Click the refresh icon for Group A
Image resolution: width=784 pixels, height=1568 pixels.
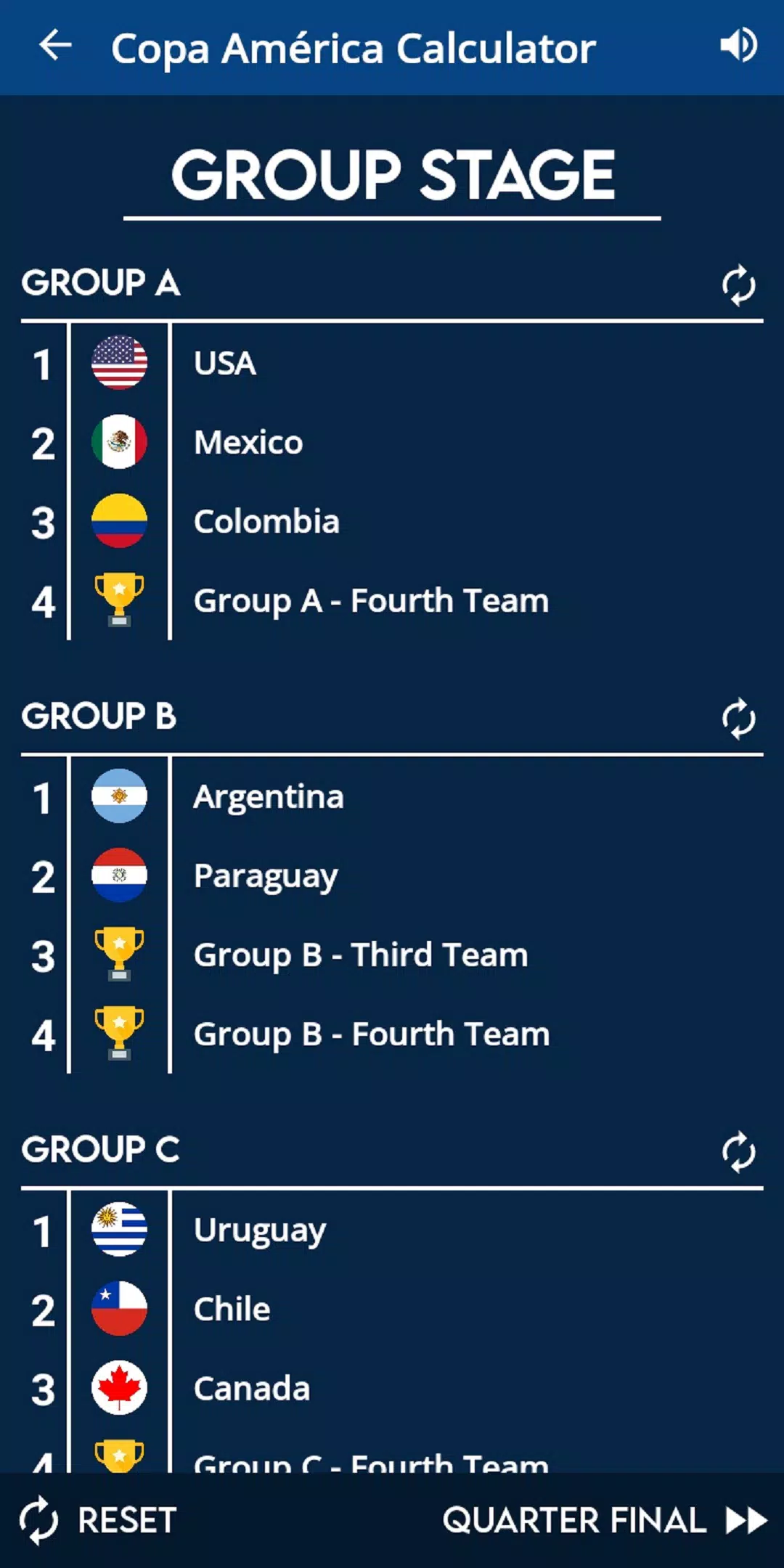[739, 285]
